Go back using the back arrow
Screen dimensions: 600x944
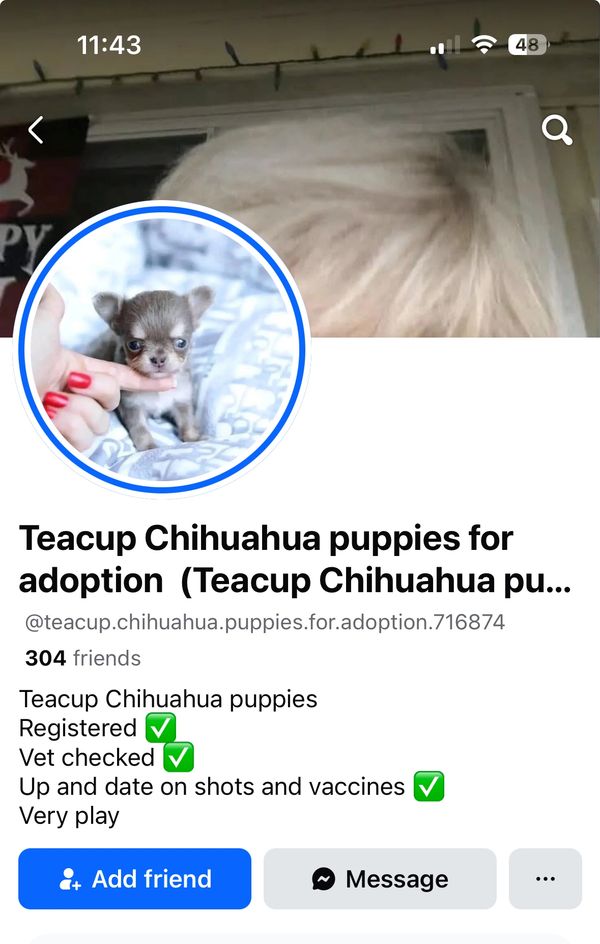tap(36, 130)
